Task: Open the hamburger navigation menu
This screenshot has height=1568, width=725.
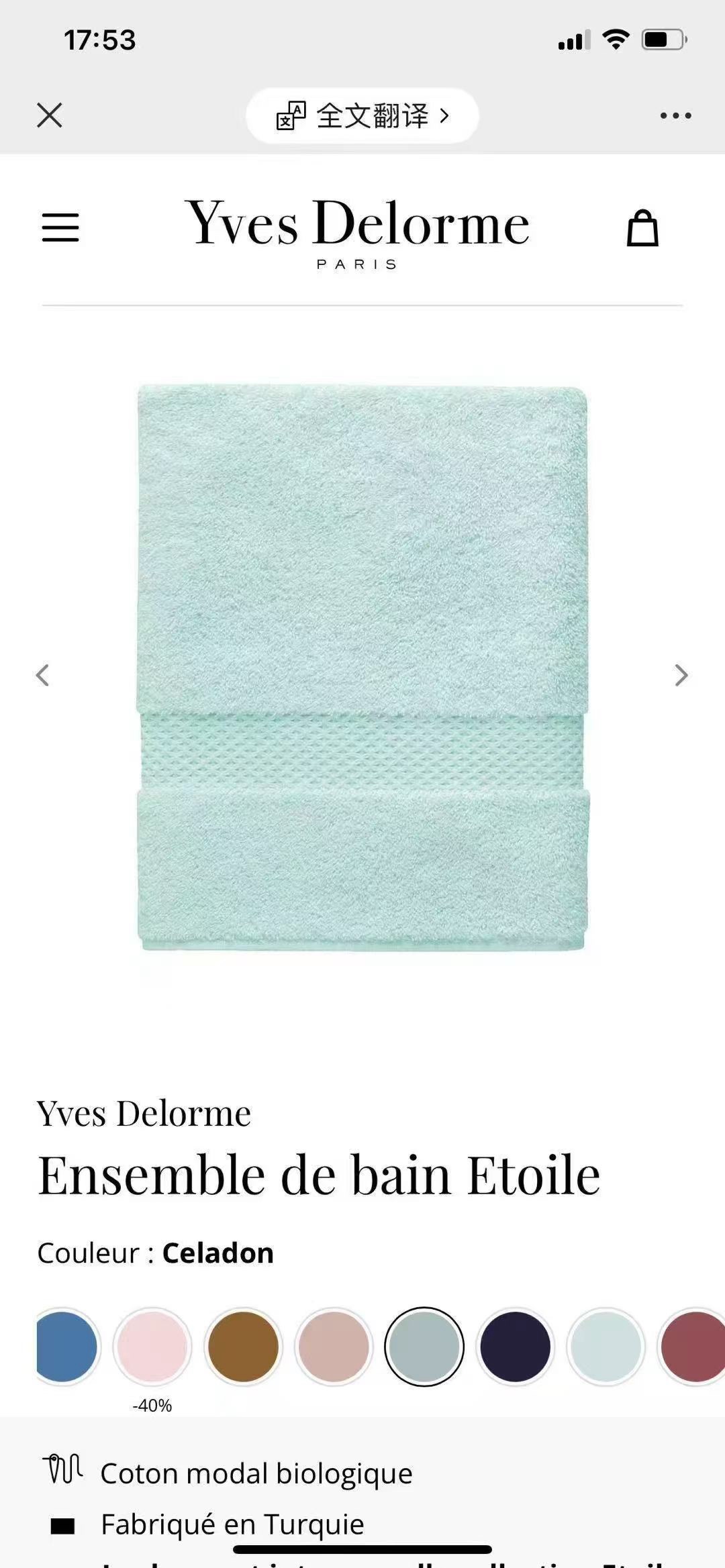Action: pyautogui.click(x=60, y=227)
